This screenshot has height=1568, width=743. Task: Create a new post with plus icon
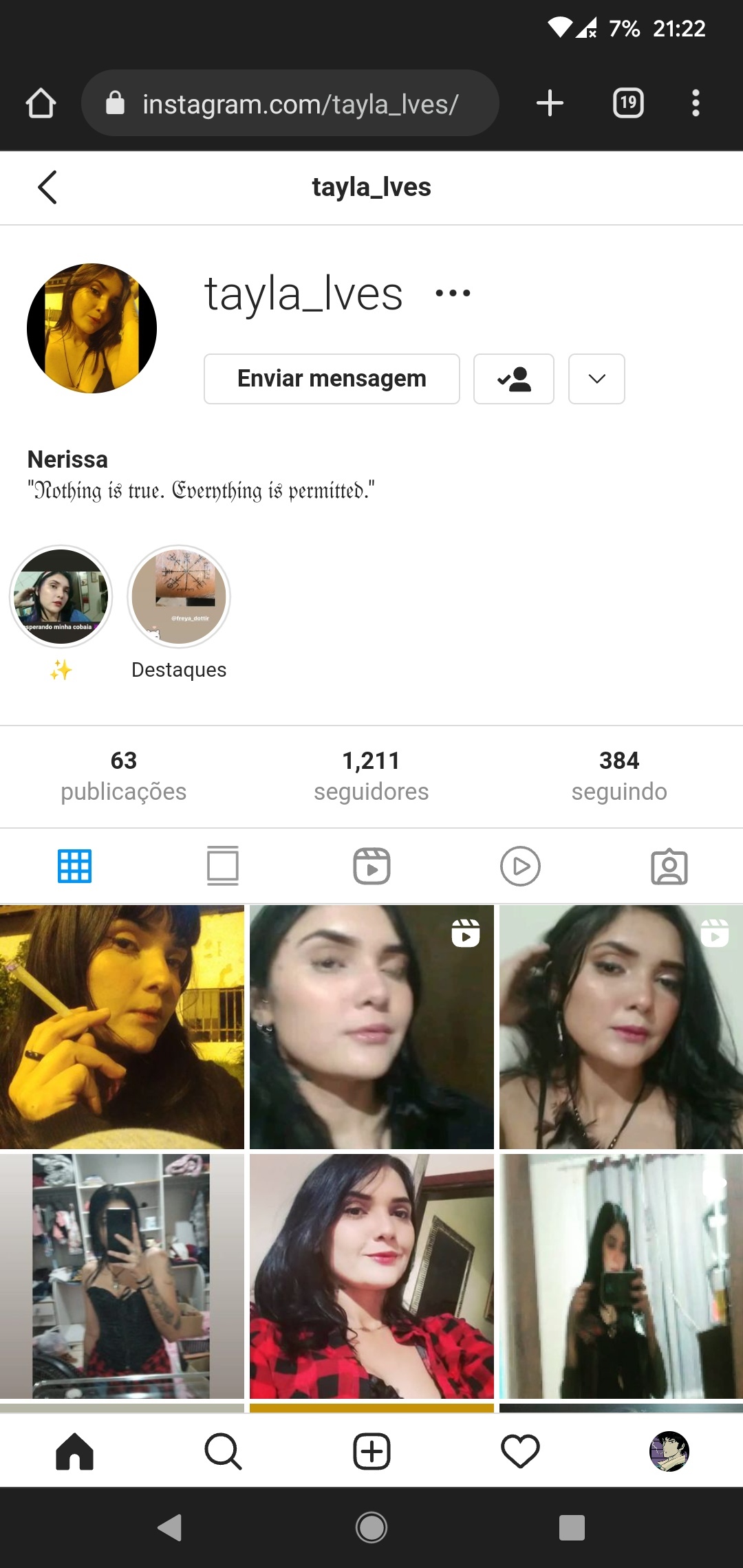click(371, 1451)
